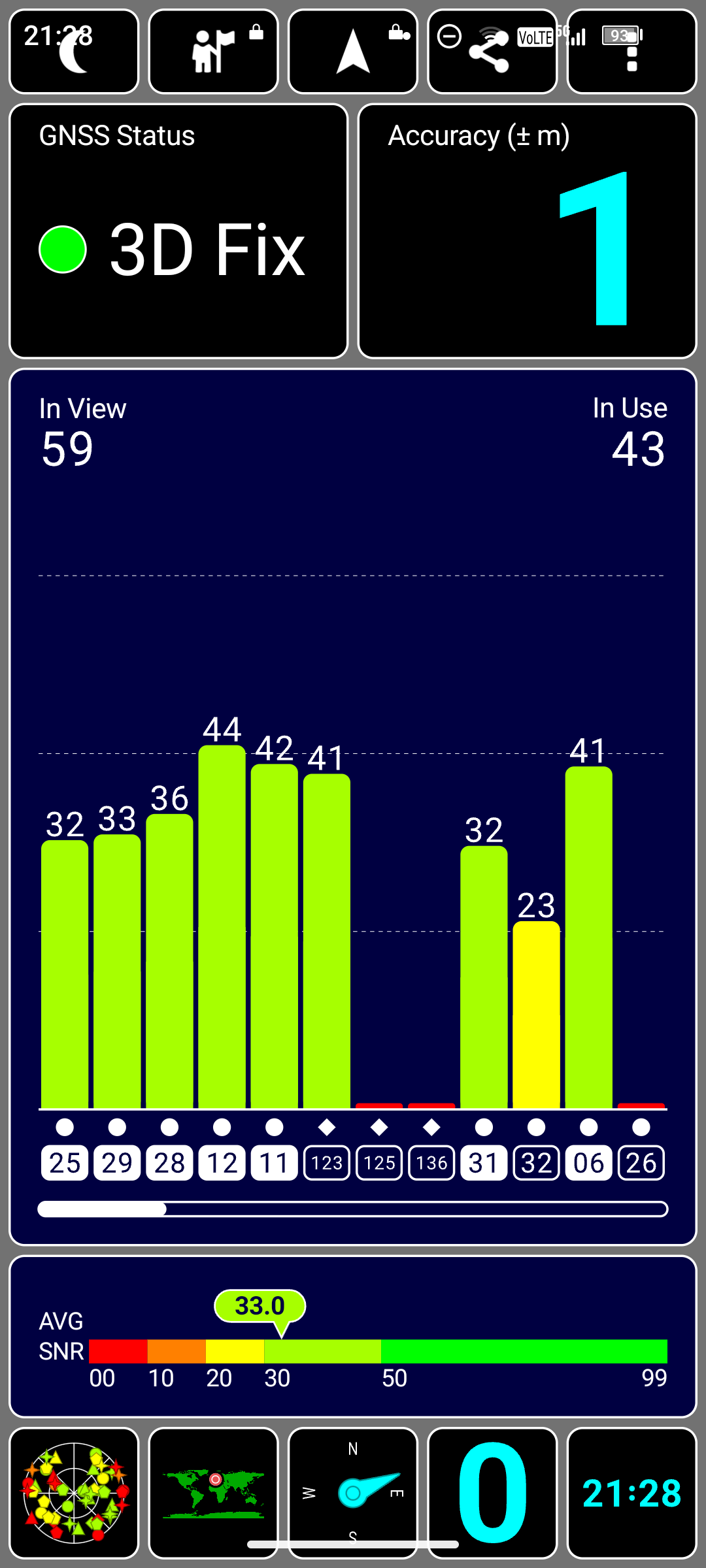Open the locked navigation arrow feature
Viewport: 706px width, 1568px height.
point(353,52)
